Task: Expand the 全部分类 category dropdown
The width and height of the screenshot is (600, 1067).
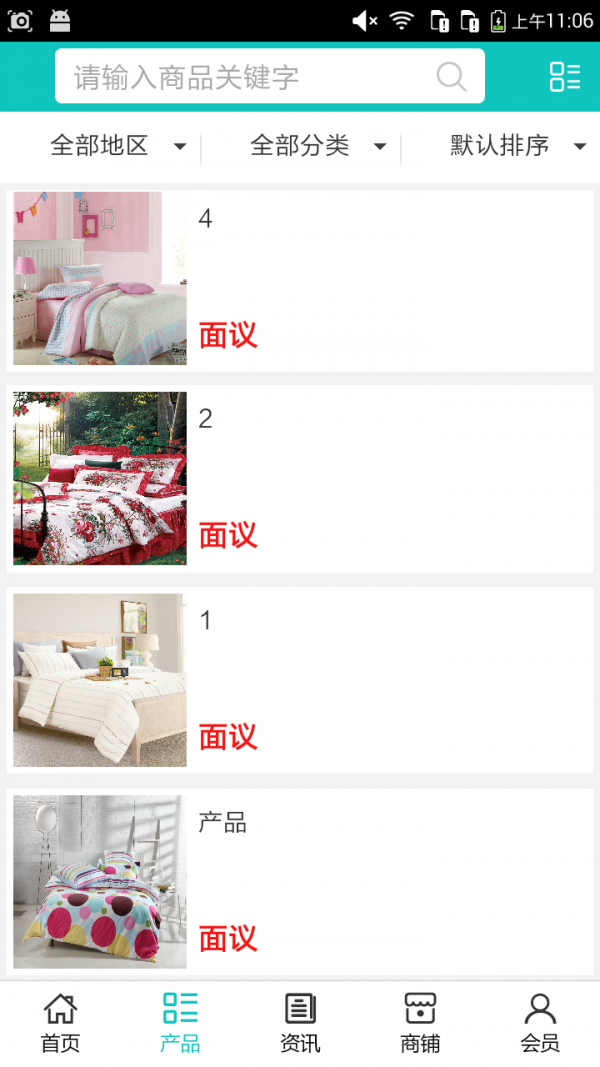Action: point(317,146)
